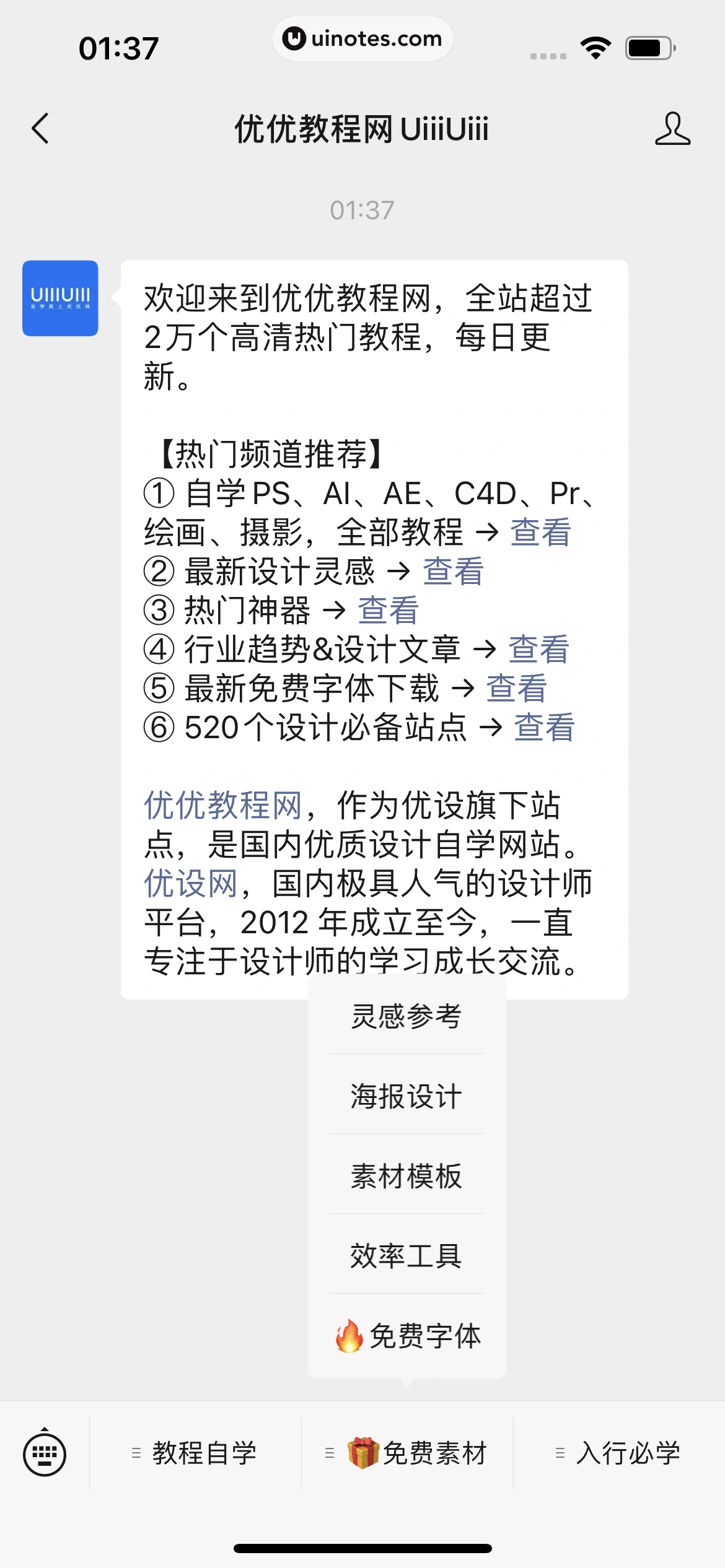Open the account profile icon
This screenshot has height=1568, width=725.
[x=672, y=129]
